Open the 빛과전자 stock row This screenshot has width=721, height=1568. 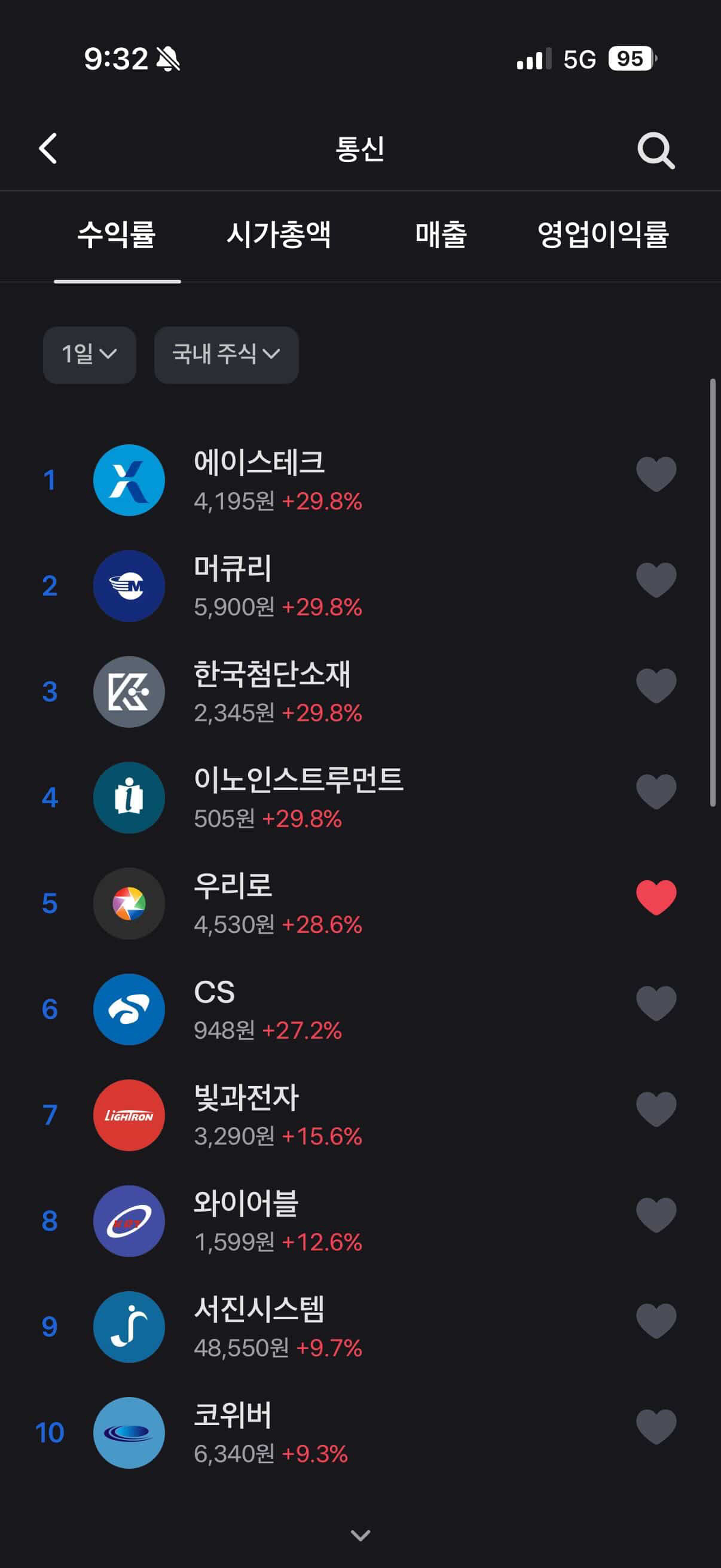click(360, 1116)
